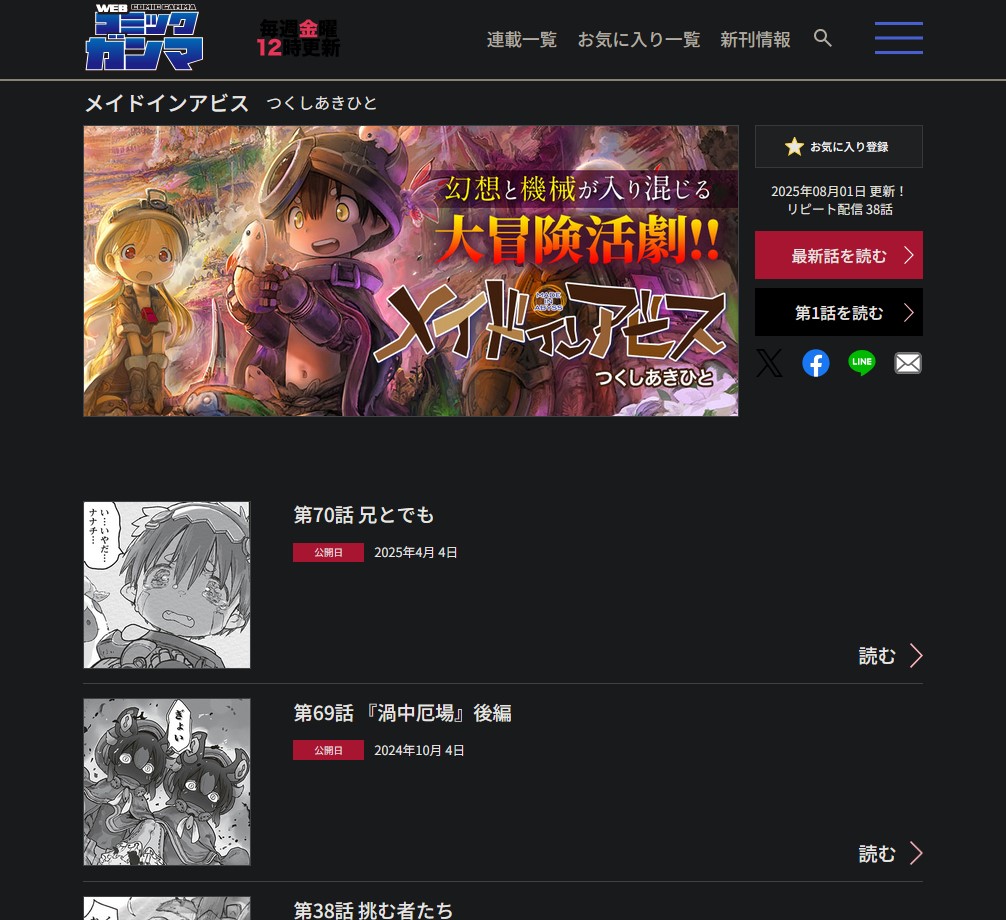This screenshot has height=920, width=1006.
Task: Start from 第1話を読む button
Action: (x=838, y=313)
